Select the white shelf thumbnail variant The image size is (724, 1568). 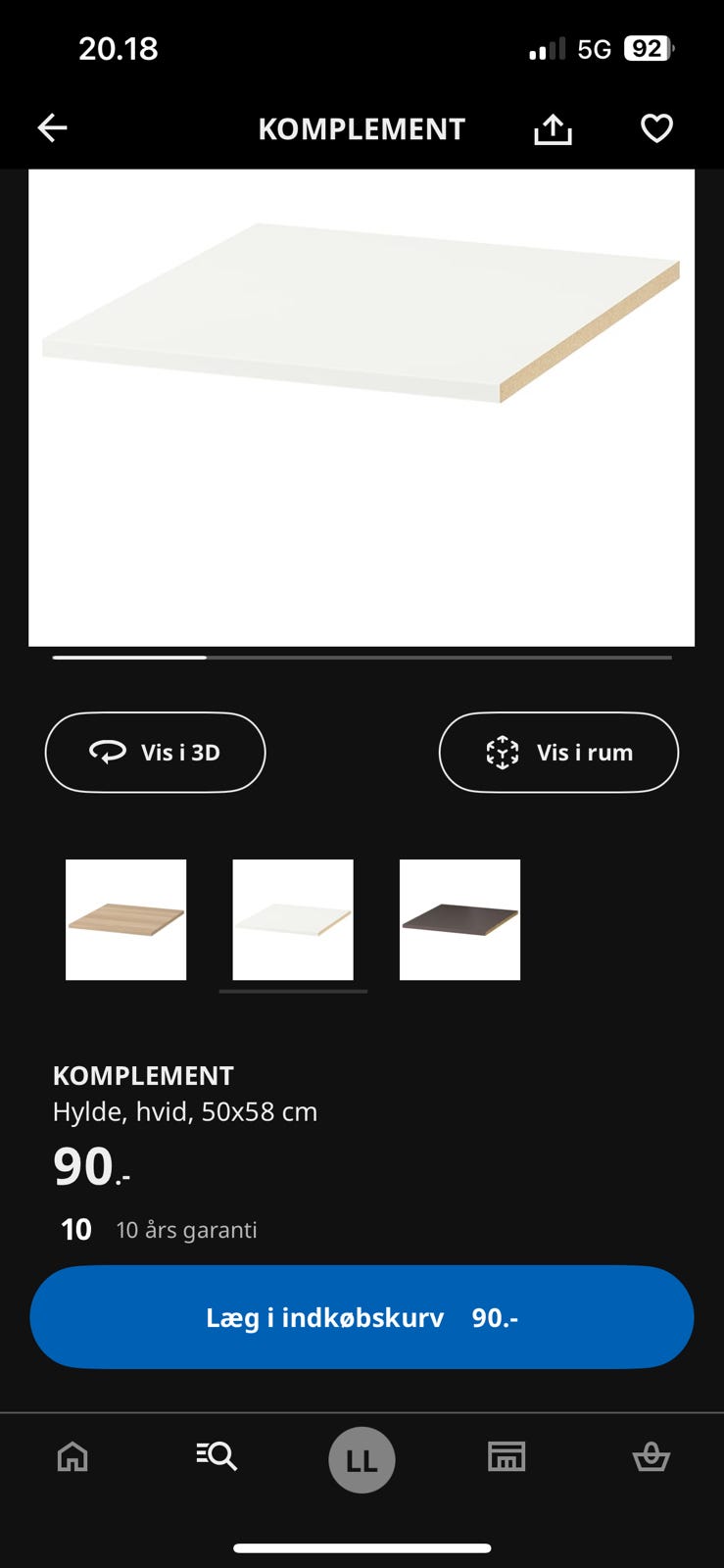292,919
